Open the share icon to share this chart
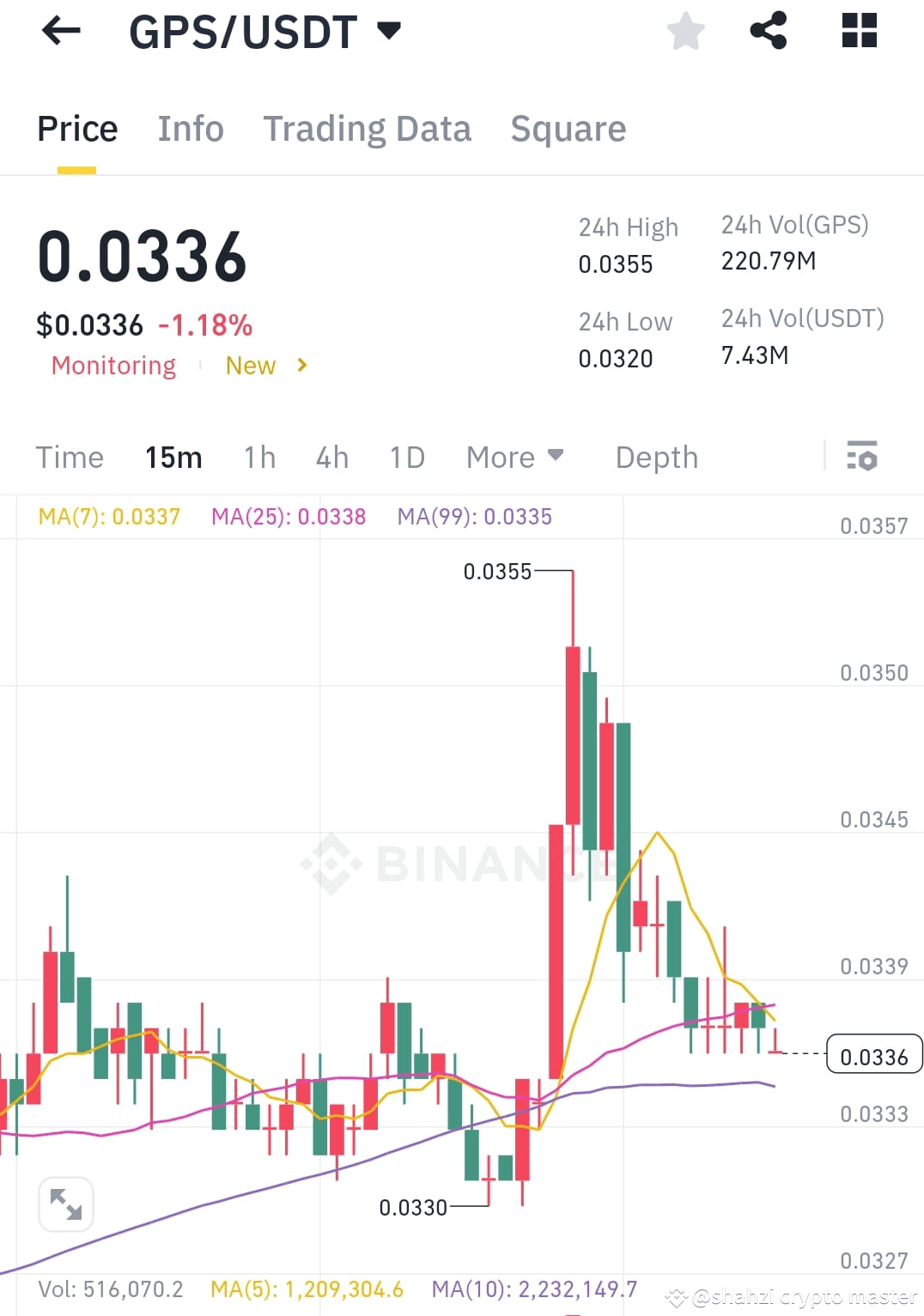 [769, 31]
